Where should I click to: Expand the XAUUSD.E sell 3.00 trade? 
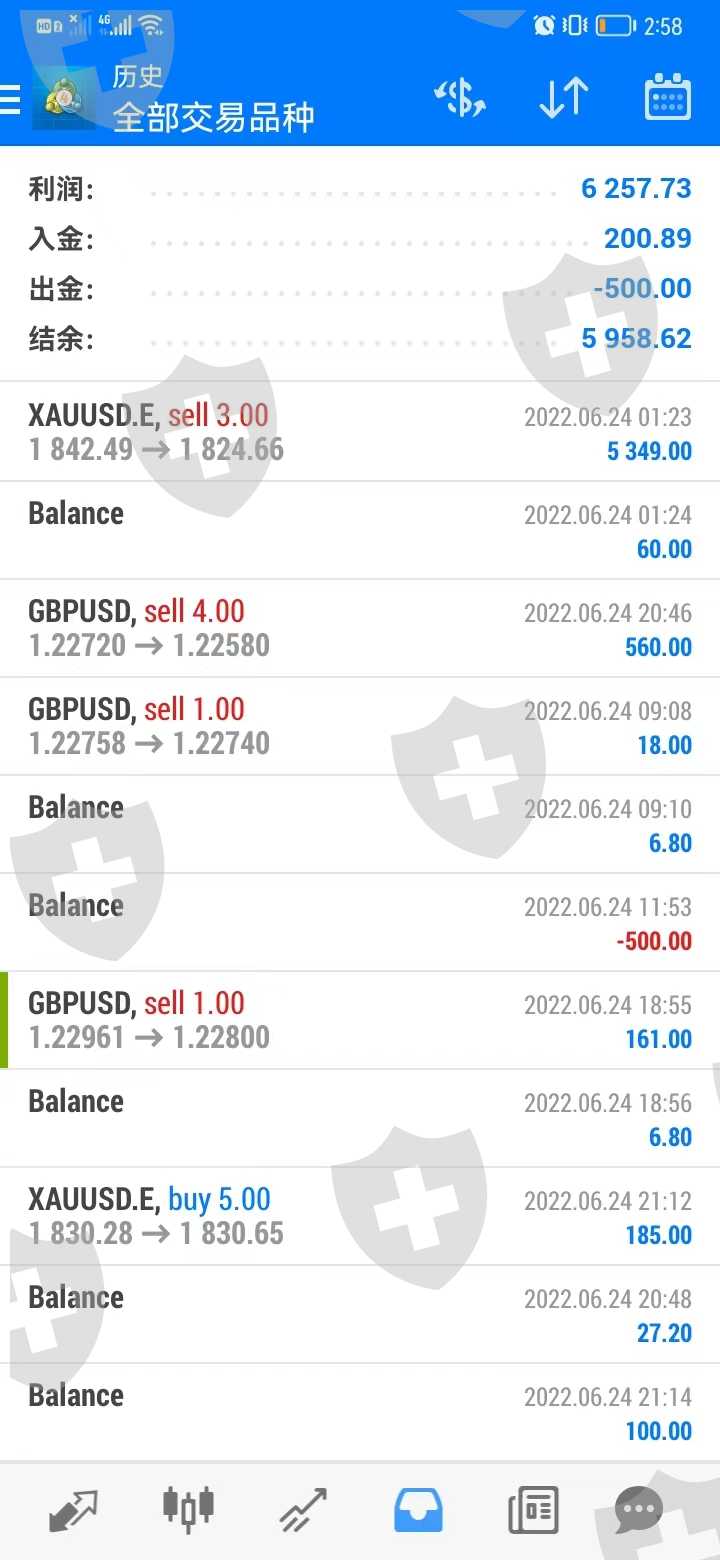pyautogui.click(x=360, y=433)
